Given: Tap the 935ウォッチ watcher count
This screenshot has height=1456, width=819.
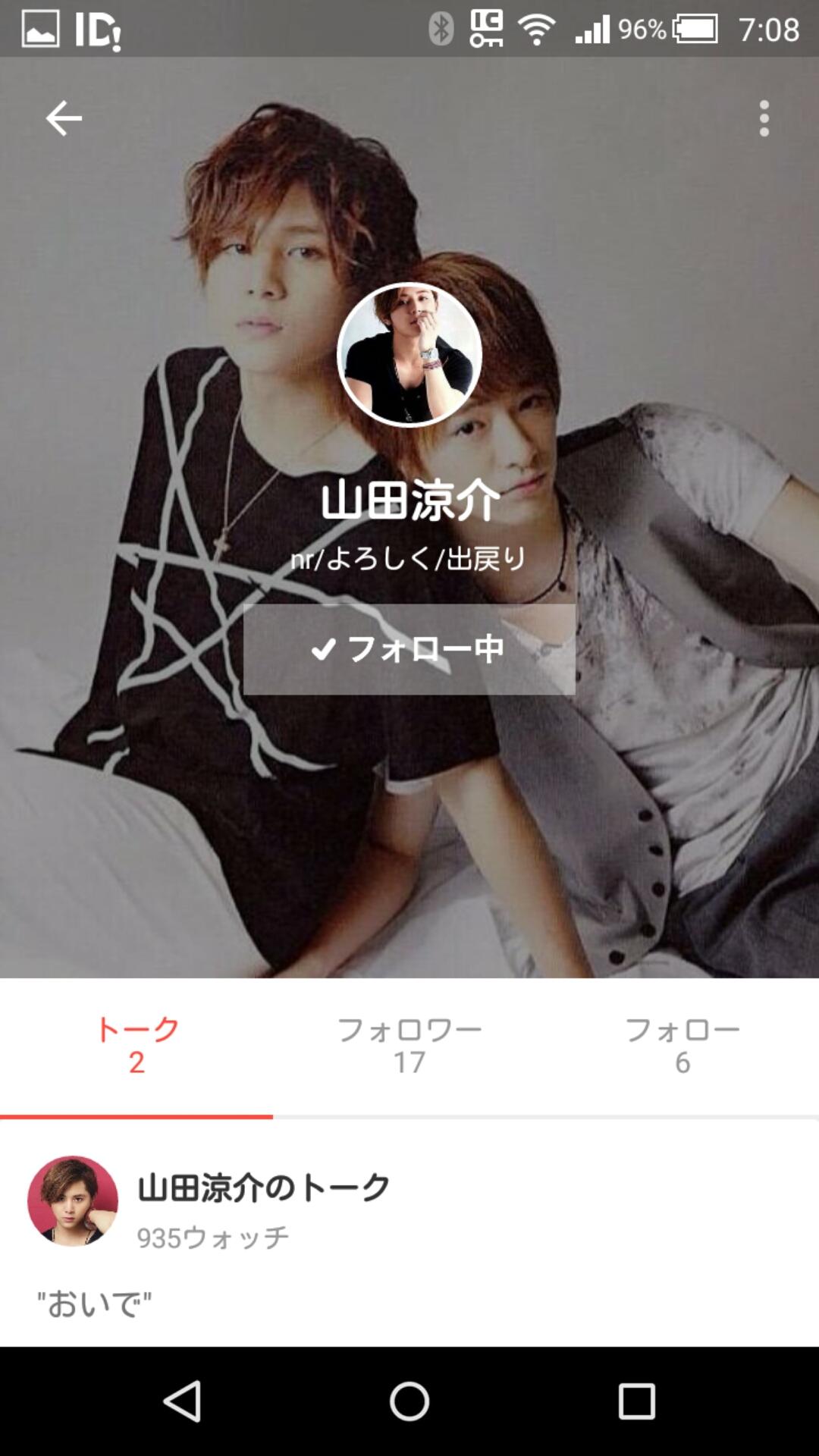Looking at the screenshot, I should pos(212,1235).
